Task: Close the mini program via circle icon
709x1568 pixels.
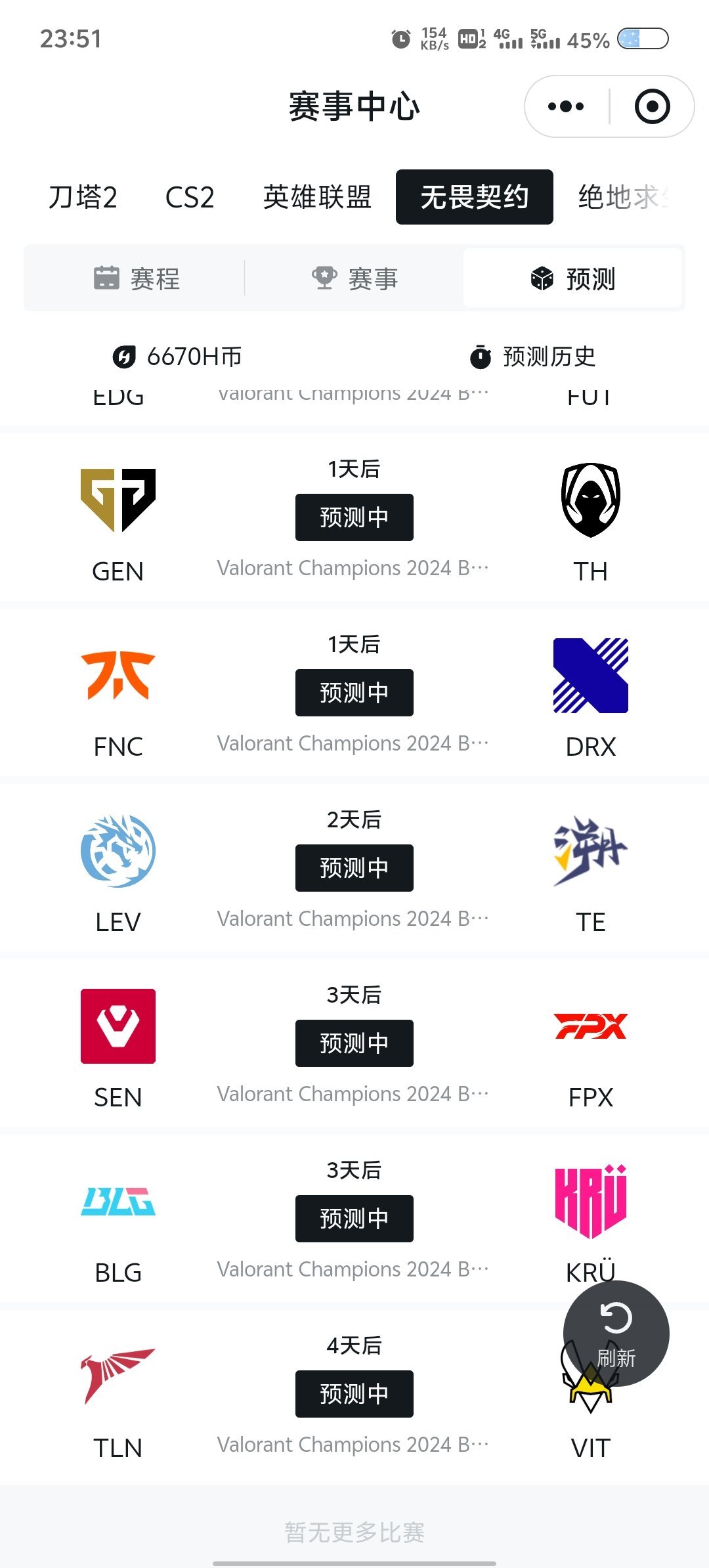Action: [x=652, y=106]
